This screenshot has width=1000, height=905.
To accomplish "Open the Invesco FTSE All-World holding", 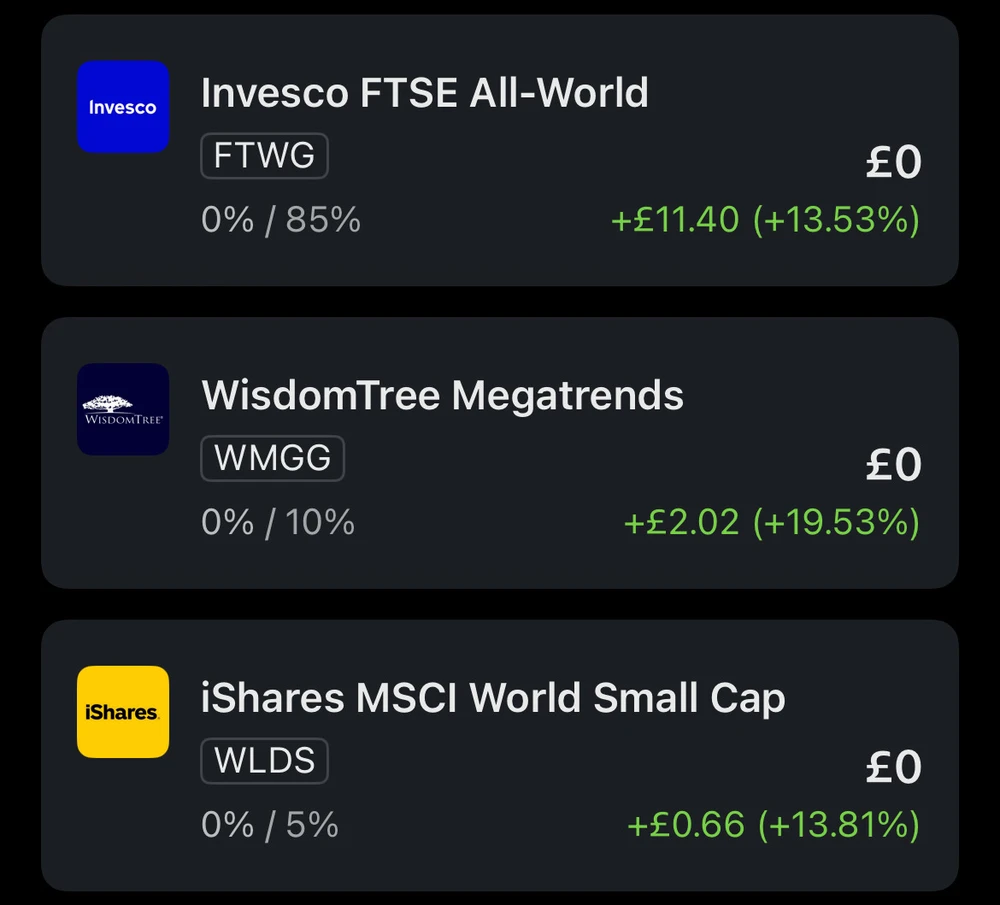I will (x=424, y=94).
